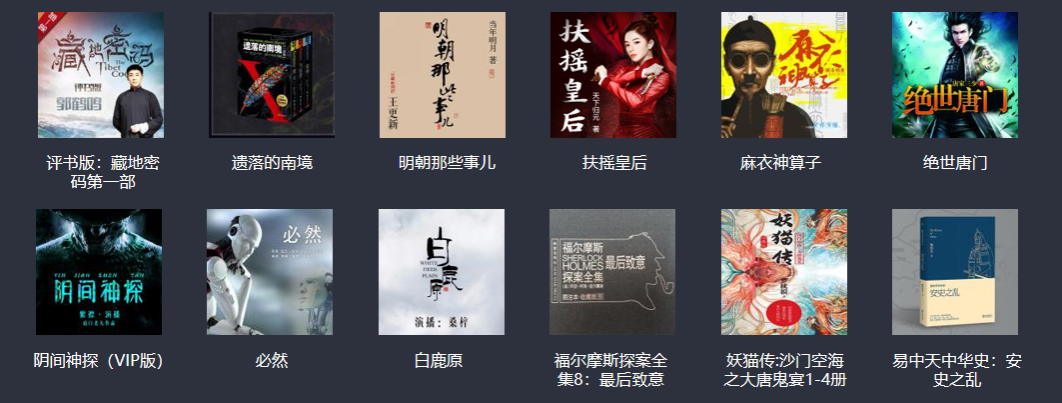Open the 白鹿原 audiobook
The height and width of the screenshot is (403, 1062).
pos(442,272)
